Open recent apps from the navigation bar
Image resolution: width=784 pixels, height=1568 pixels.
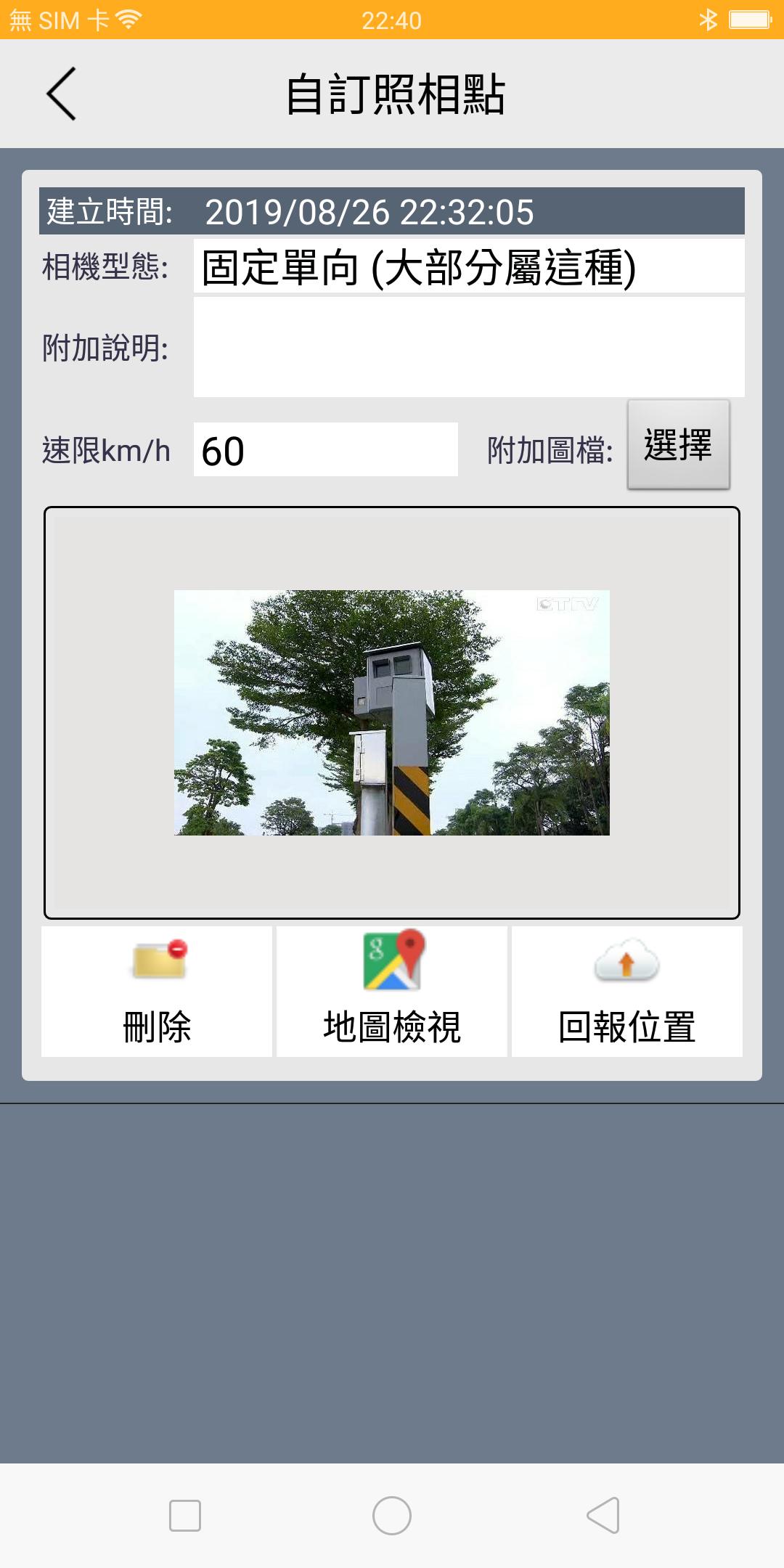point(185,1516)
